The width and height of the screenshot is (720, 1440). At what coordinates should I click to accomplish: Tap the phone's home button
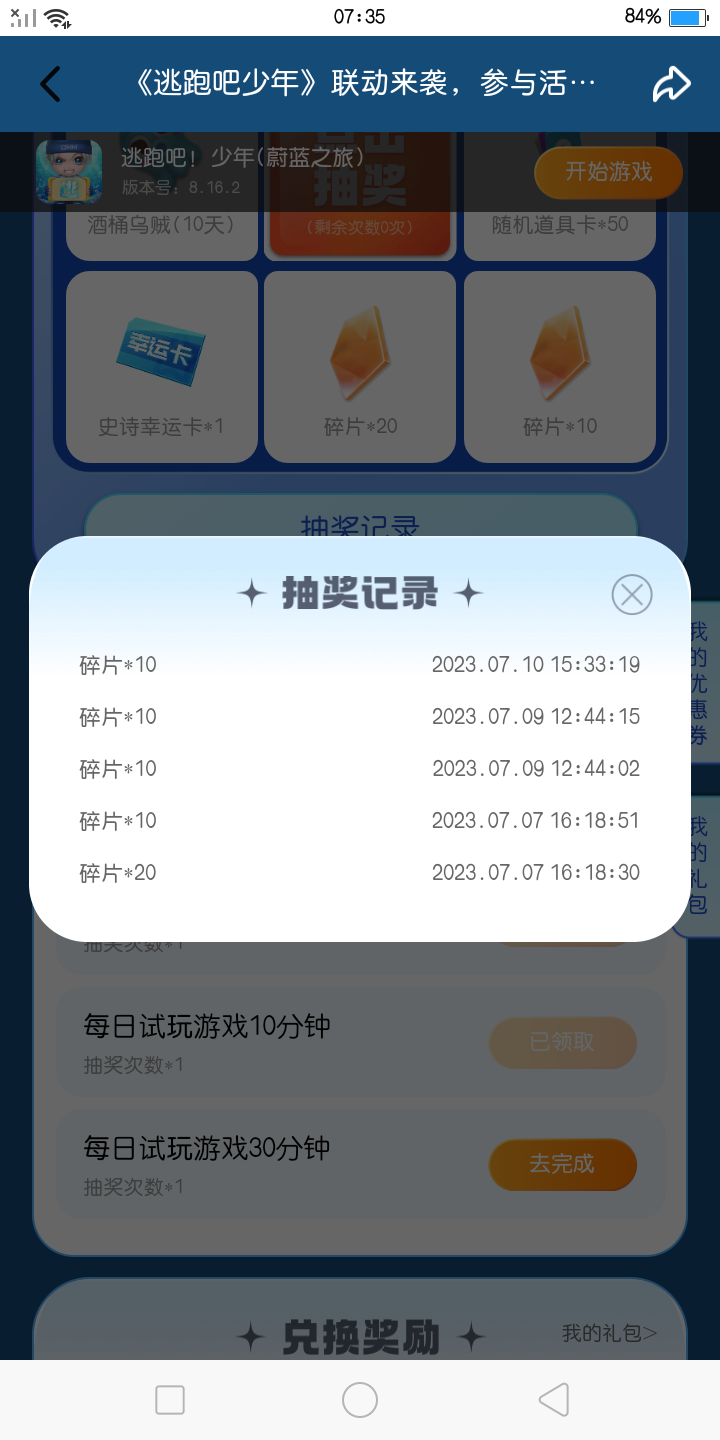(360, 1400)
